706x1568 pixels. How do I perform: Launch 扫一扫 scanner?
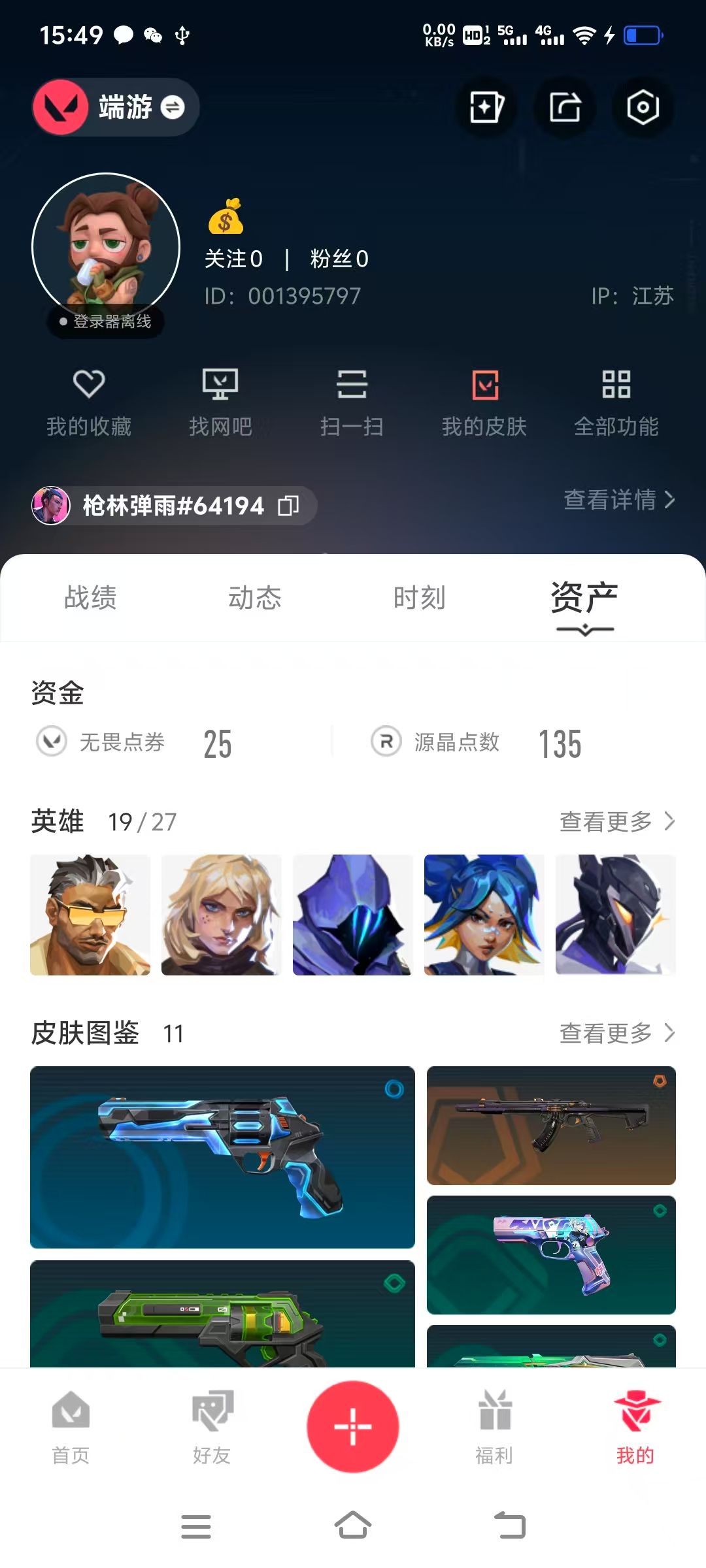[352, 402]
